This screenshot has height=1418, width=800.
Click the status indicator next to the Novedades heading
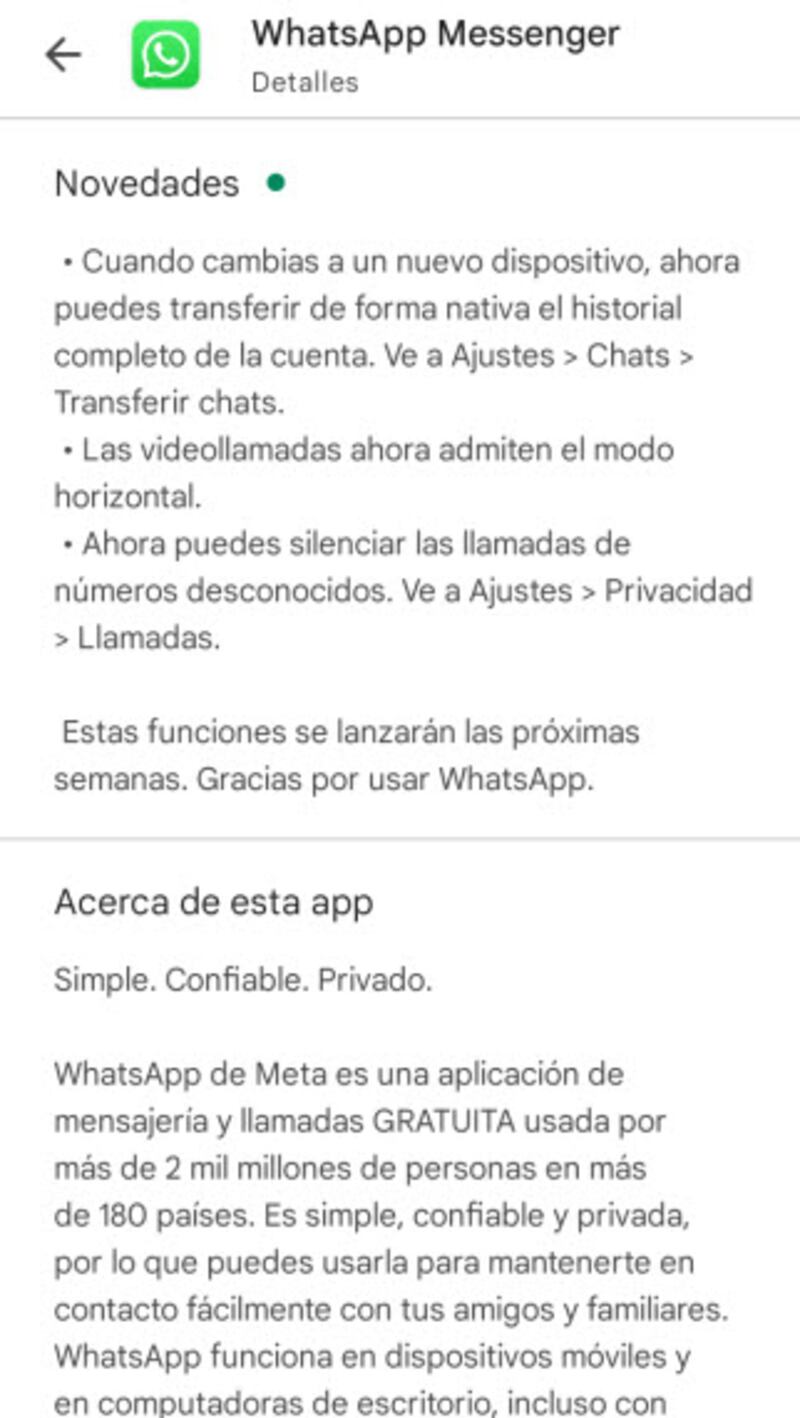coord(275,182)
